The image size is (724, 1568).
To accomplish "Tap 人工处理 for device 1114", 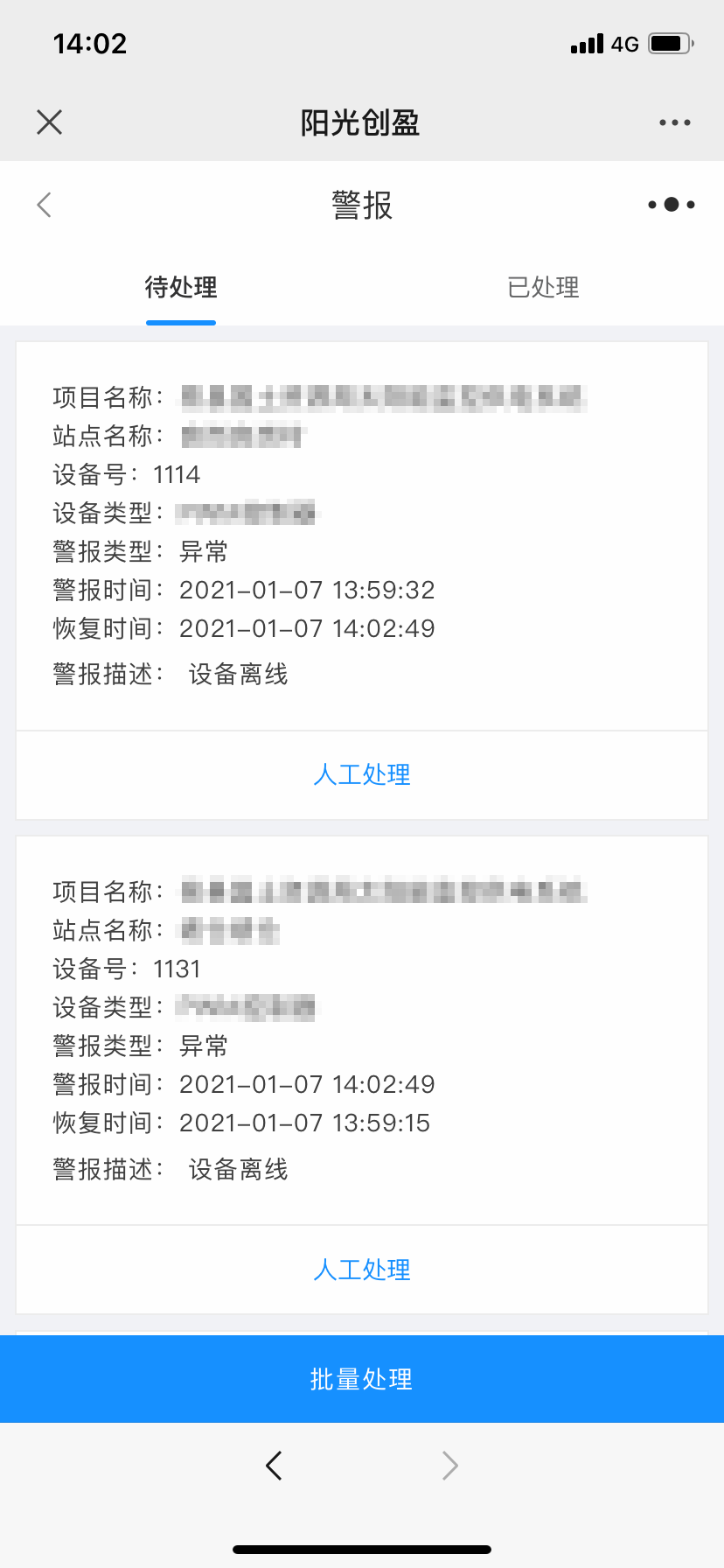I will 362,774.
